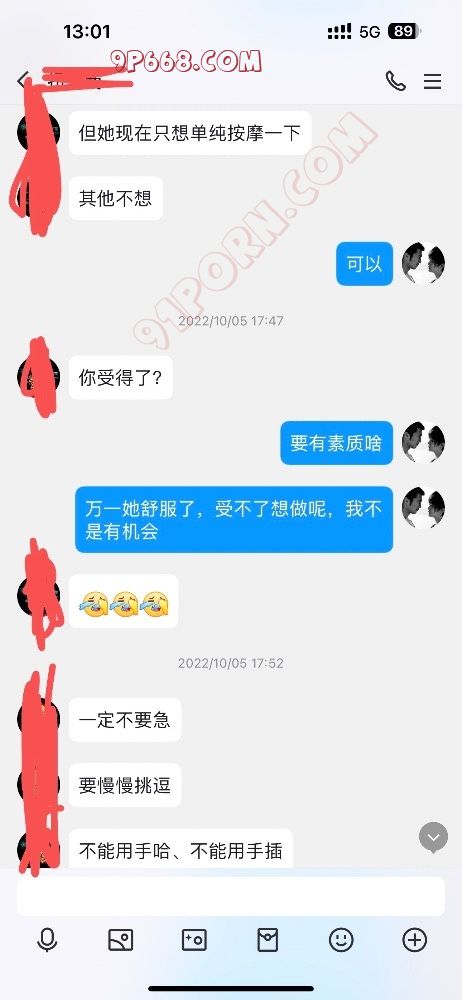Open the camera capture icon
The image size is (462, 1000).
(x=194, y=939)
